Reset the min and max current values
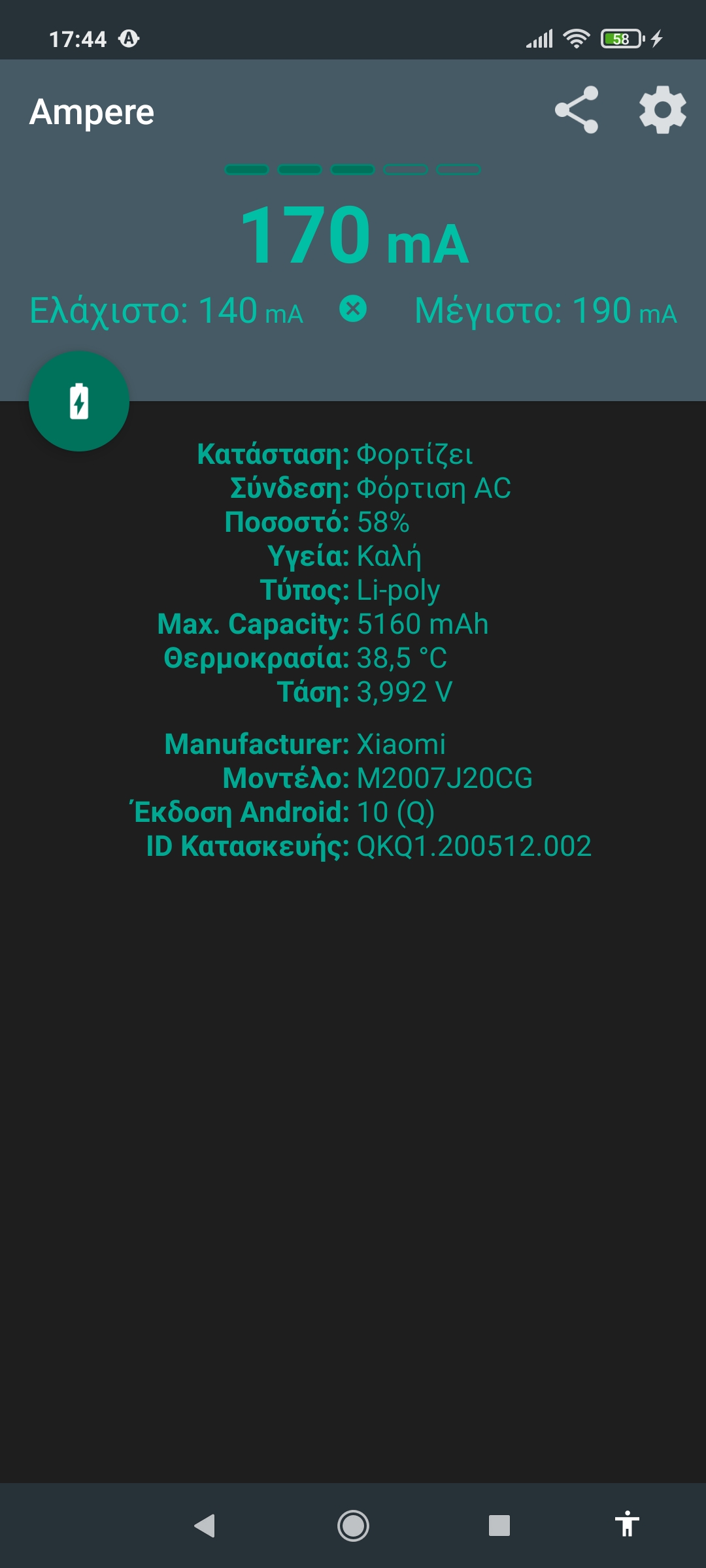 tap(353, 309)
